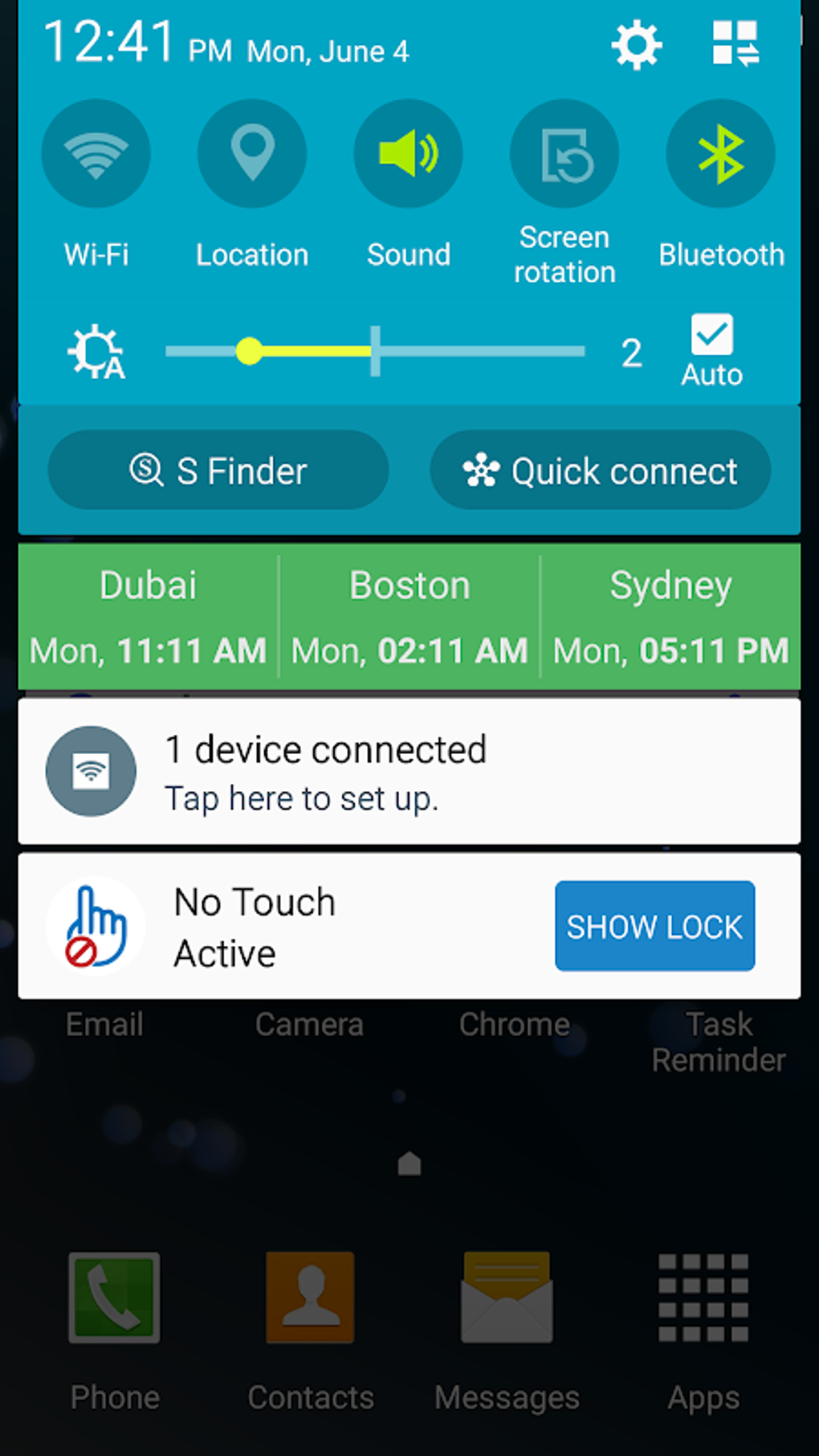Open the Sydney world clock
The width and height of the screenshot is (819, 1456).
tap(670, 617)
